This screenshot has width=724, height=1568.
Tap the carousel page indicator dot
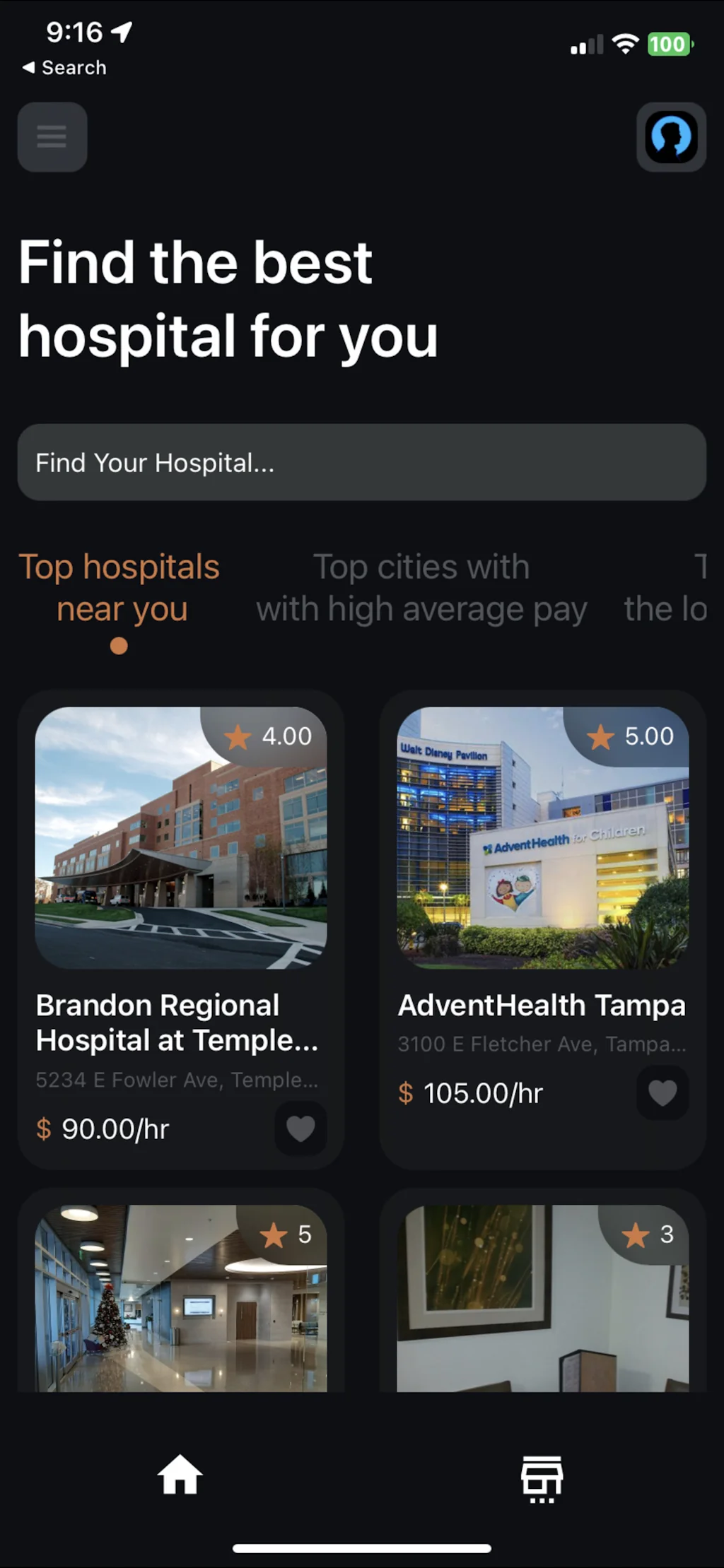click(119, 645)
